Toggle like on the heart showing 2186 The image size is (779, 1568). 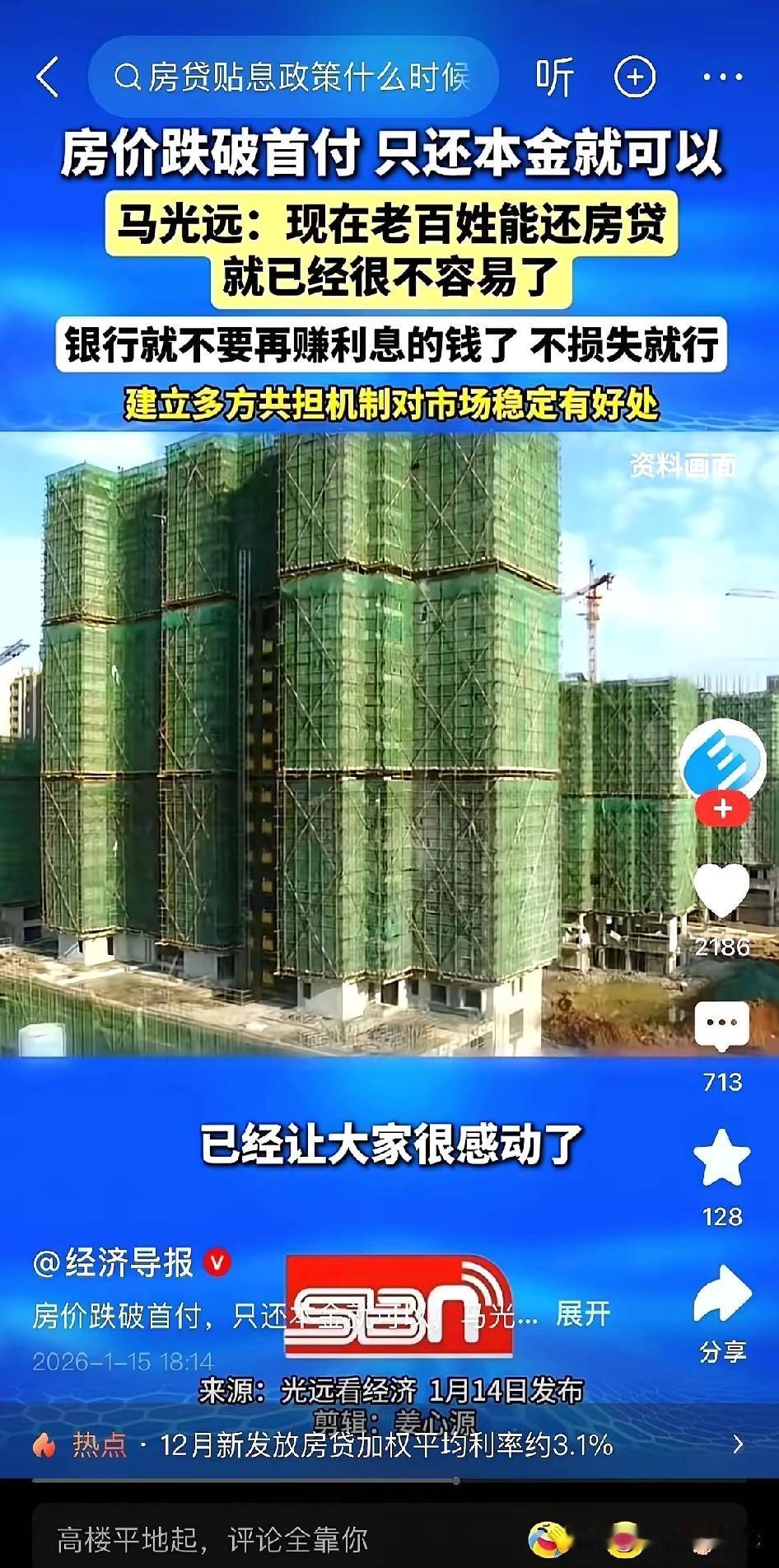tap(722, 891)
